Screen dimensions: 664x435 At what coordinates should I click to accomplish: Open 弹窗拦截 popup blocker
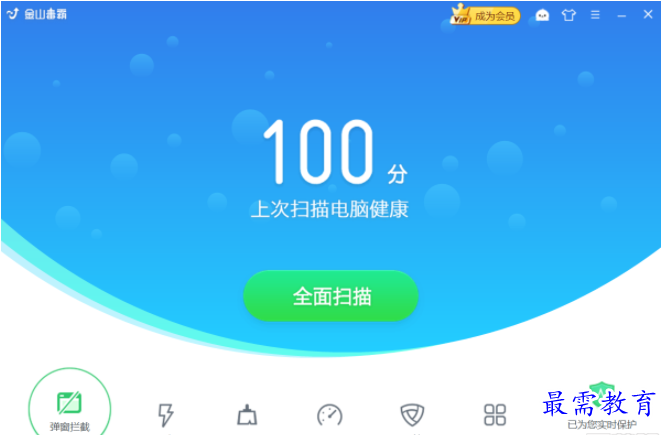69,406
